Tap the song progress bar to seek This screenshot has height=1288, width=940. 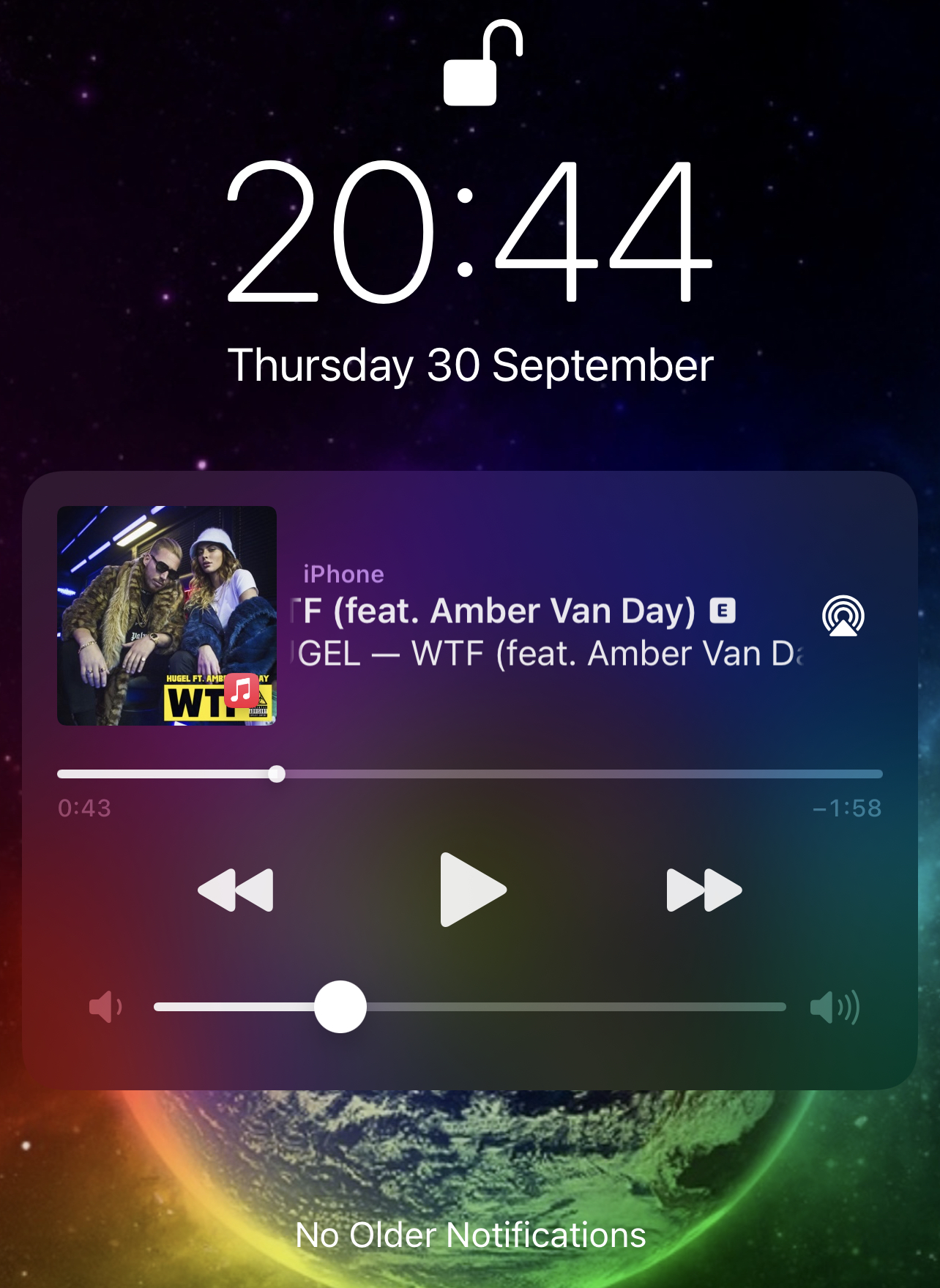pos(470,774)
